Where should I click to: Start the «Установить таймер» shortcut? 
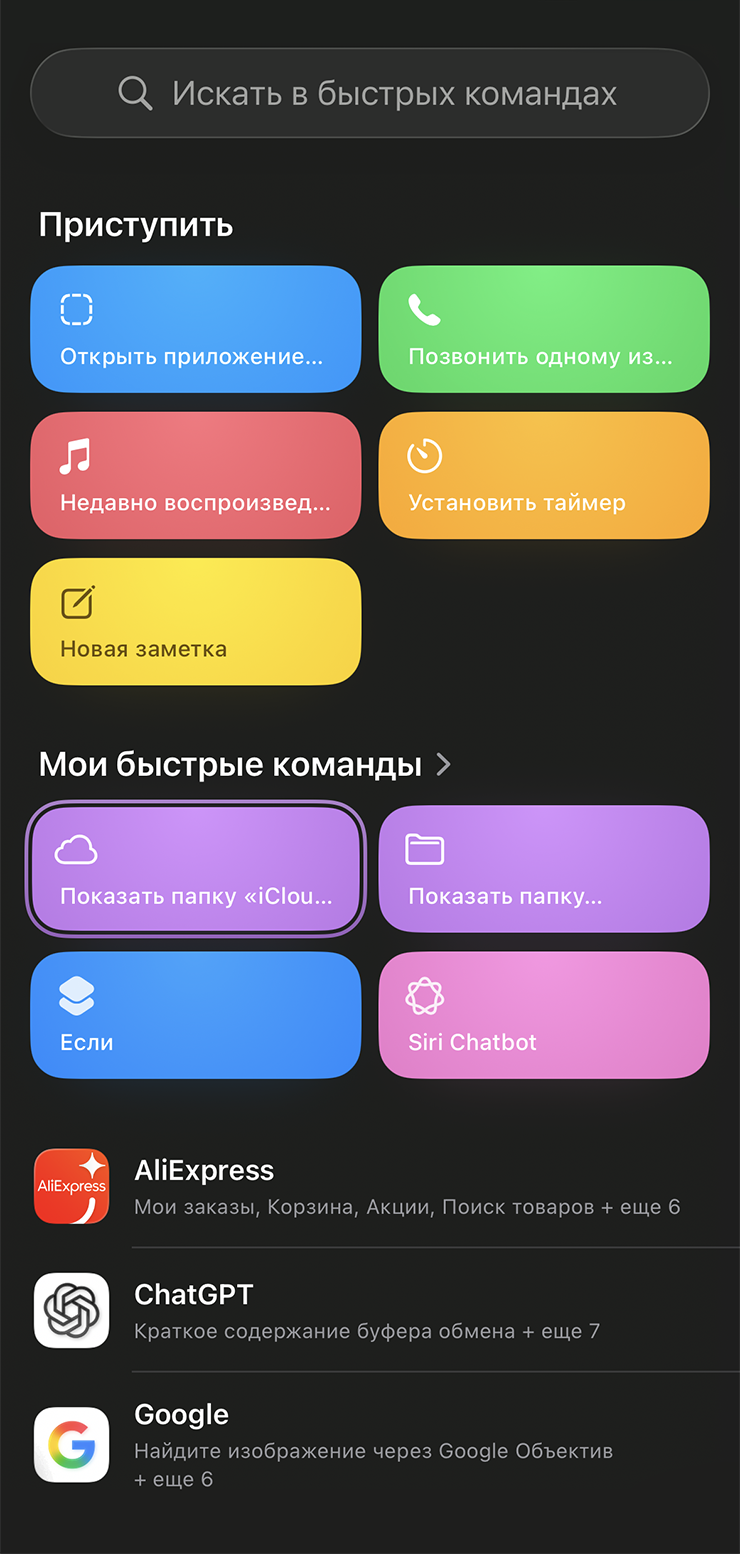[x=543, y=475]
